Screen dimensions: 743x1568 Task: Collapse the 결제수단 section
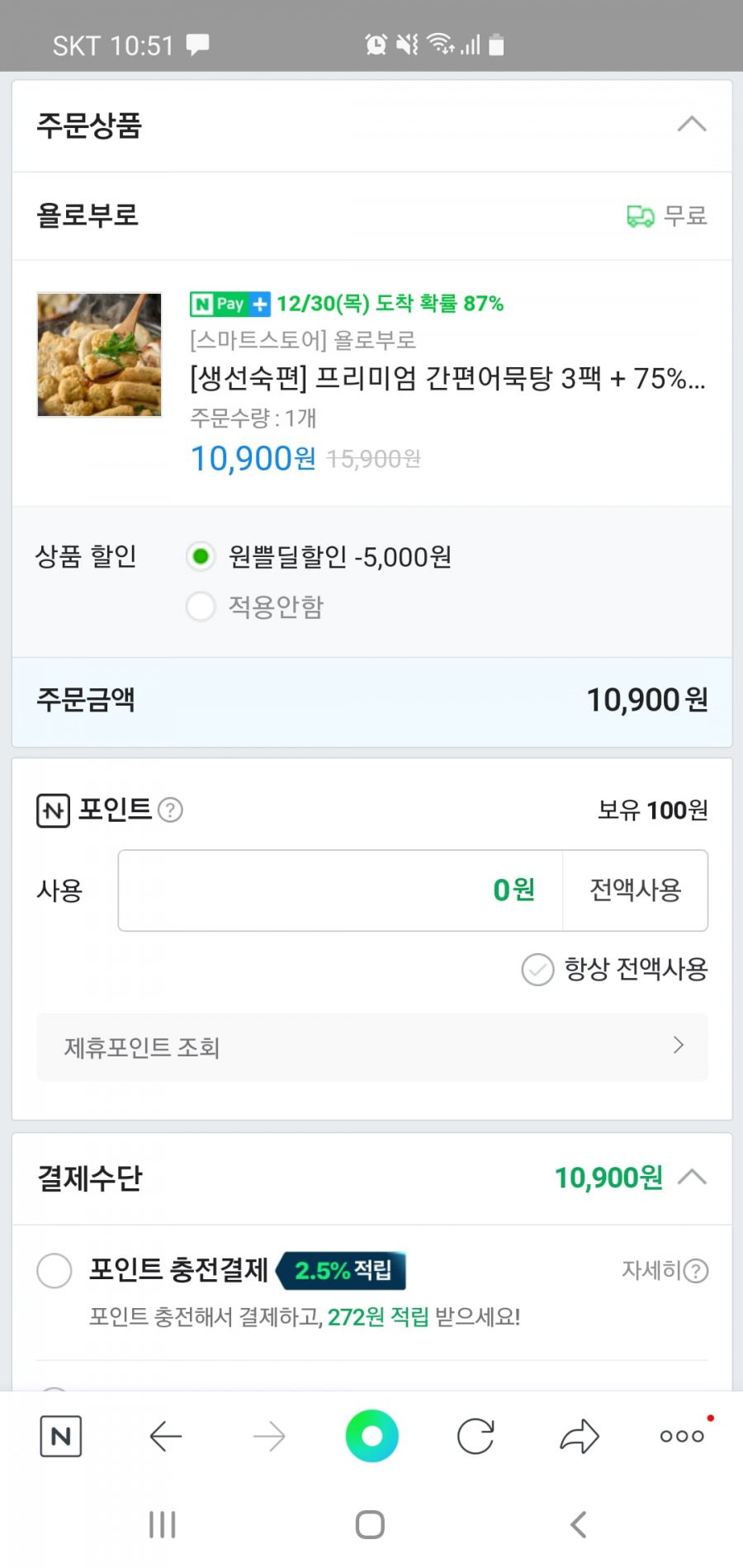(691, 1177)
